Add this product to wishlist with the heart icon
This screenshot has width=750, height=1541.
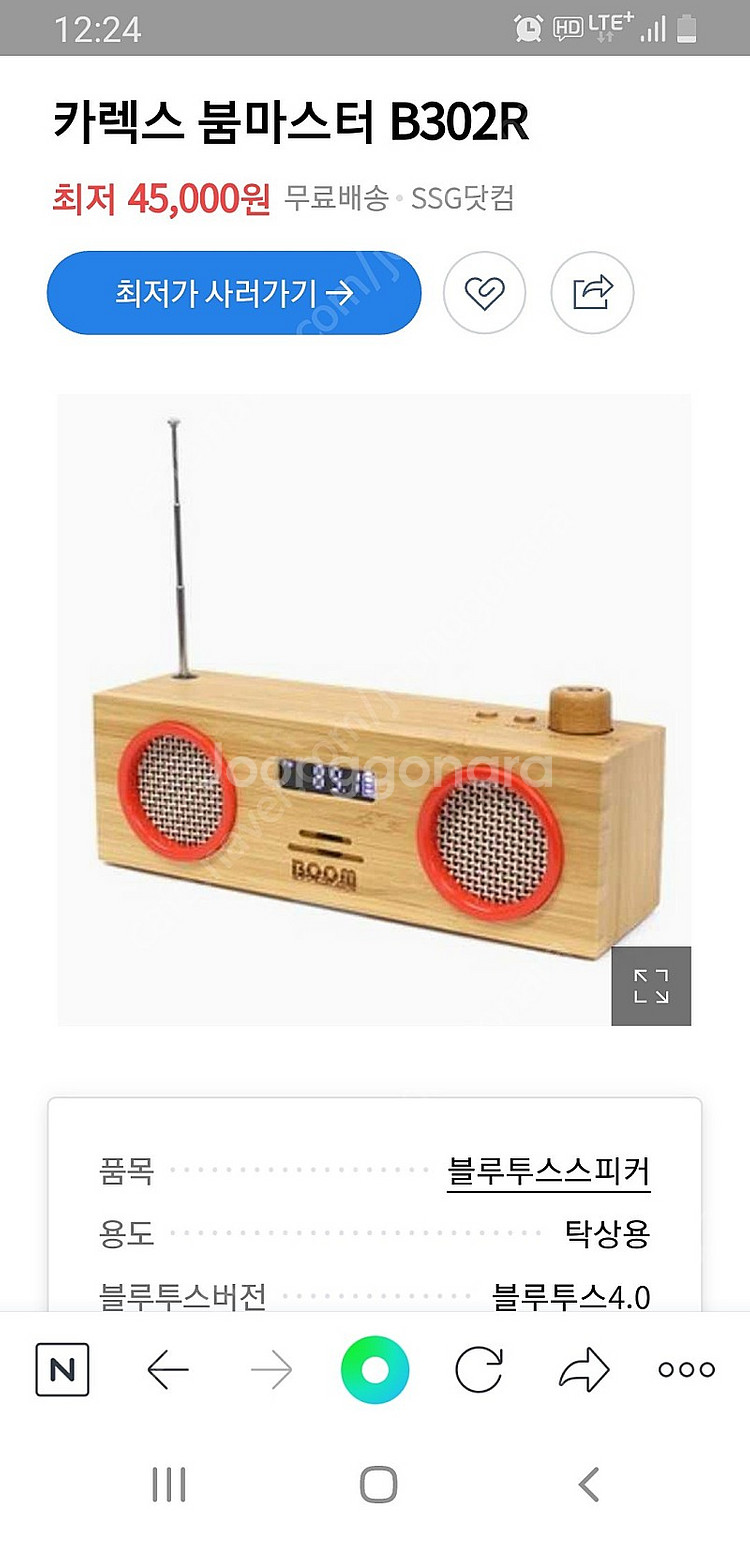484,293
